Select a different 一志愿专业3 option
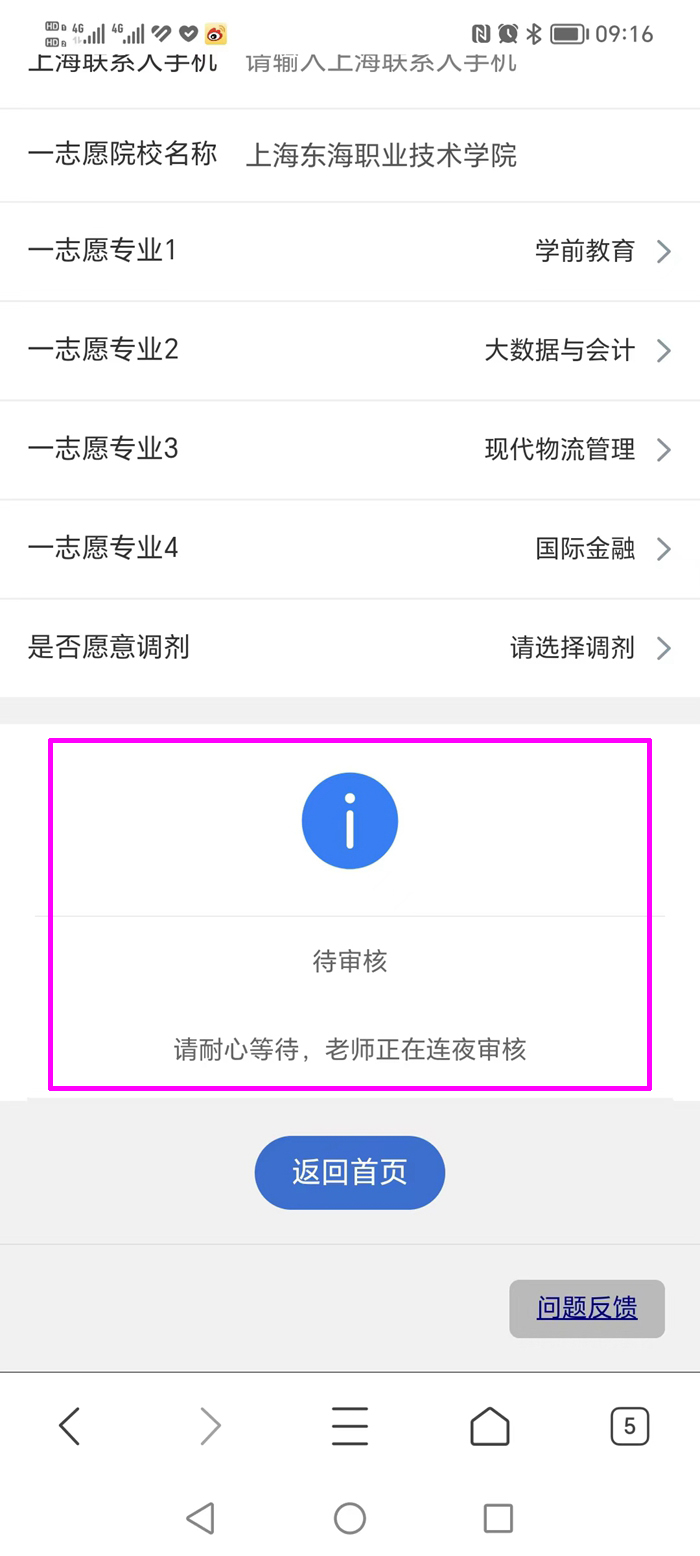 tap(575, 450)
